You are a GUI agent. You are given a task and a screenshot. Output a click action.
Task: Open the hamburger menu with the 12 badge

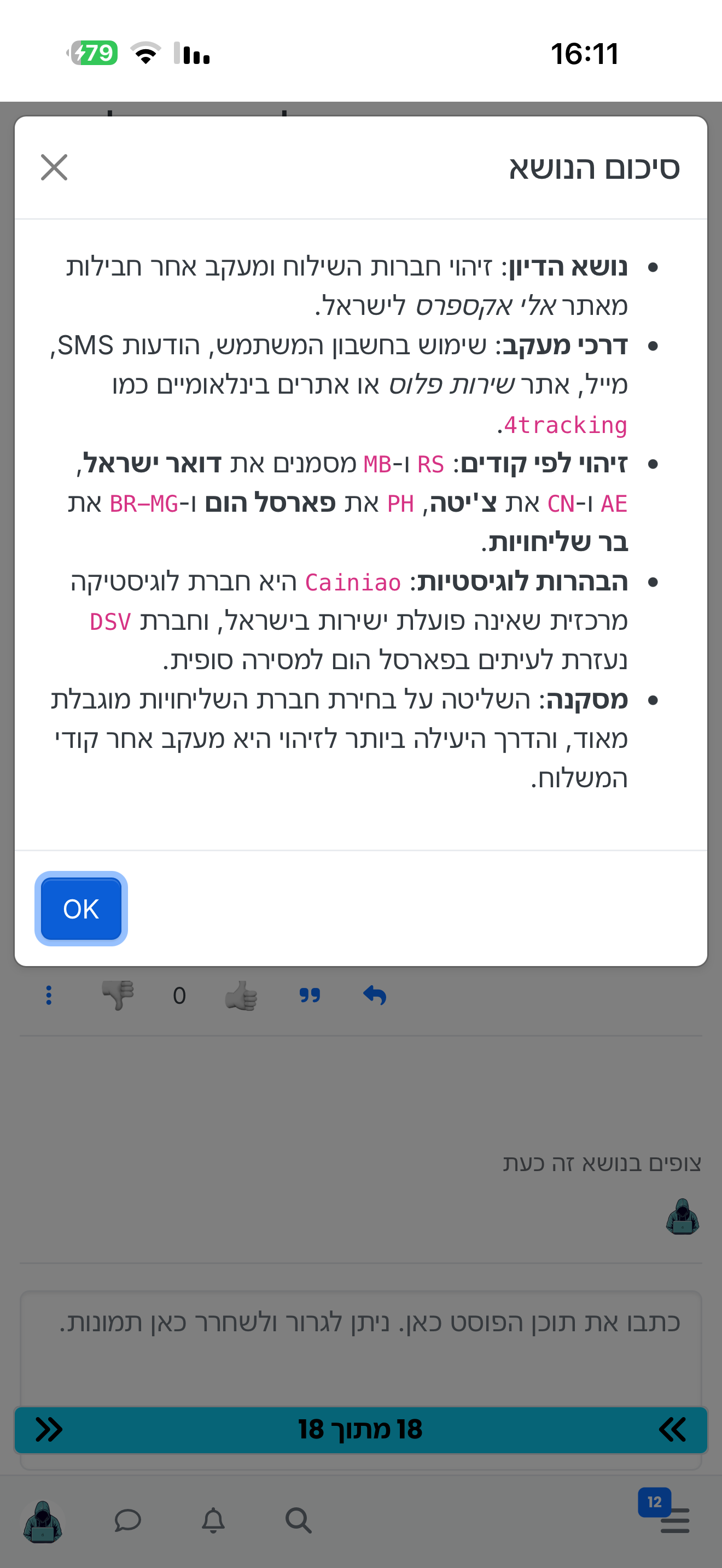tap(674, 1521)
